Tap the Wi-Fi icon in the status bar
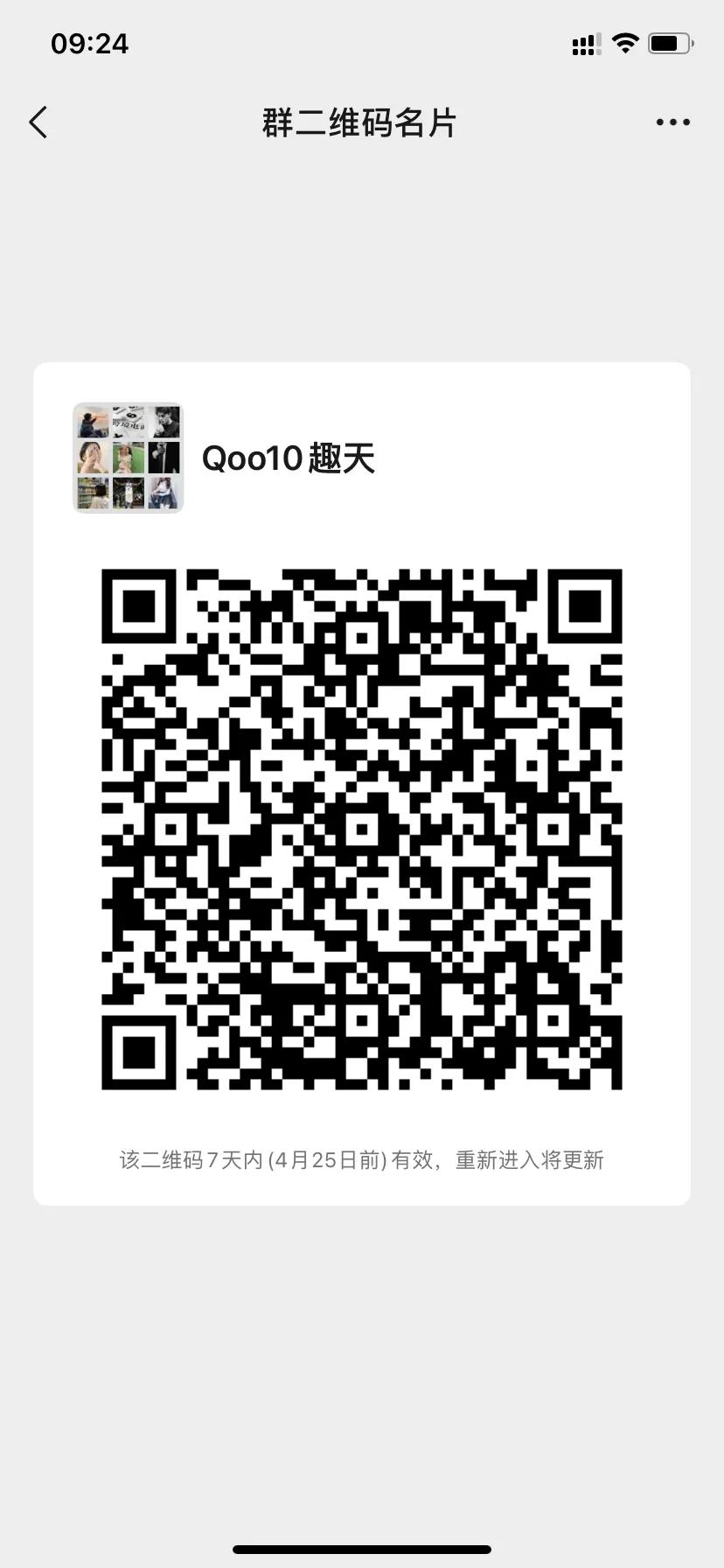The image size is (724, 1568). tap(624, 42)
